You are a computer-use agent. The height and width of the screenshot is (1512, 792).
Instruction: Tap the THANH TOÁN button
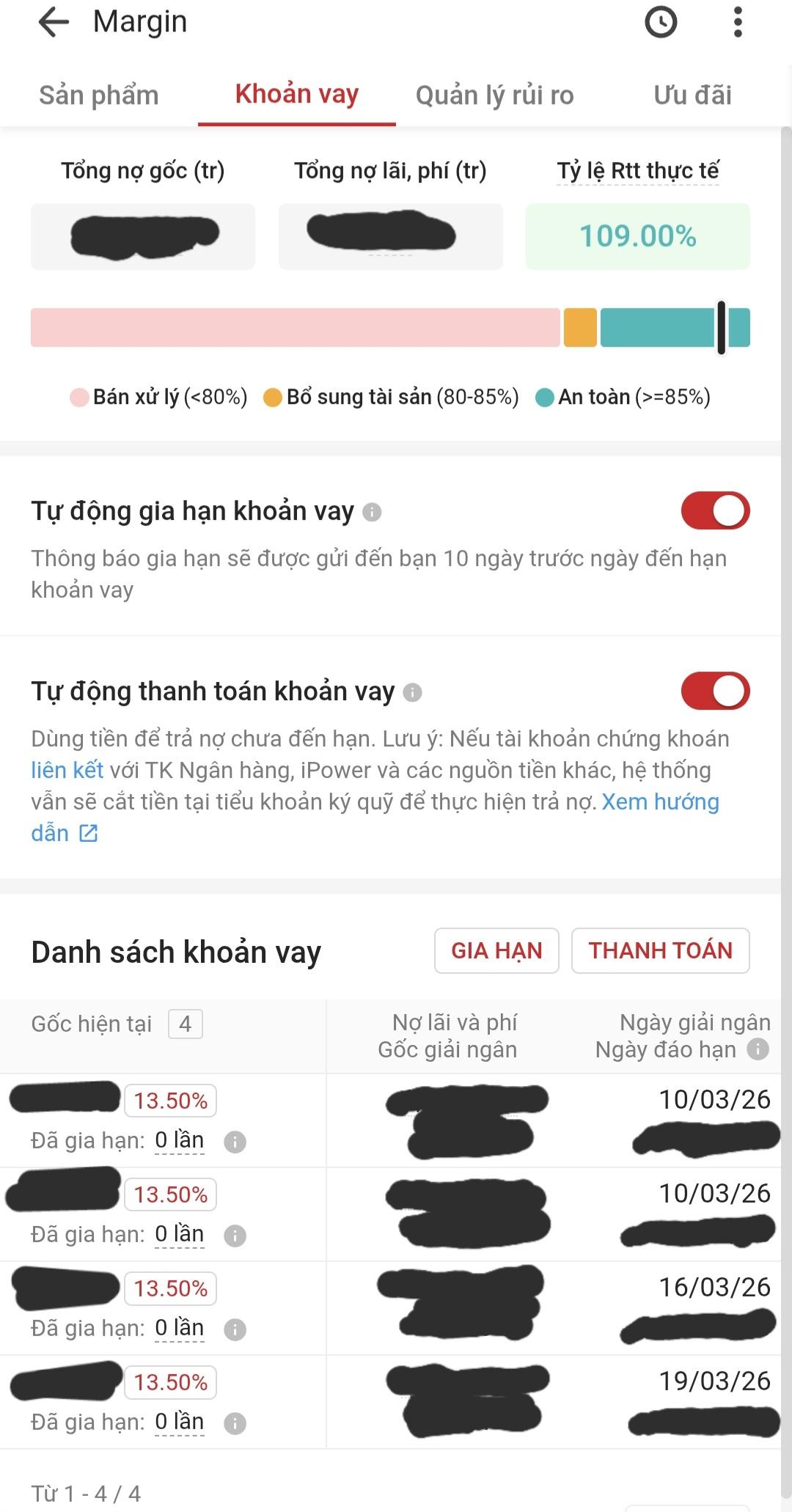point(660,951)
